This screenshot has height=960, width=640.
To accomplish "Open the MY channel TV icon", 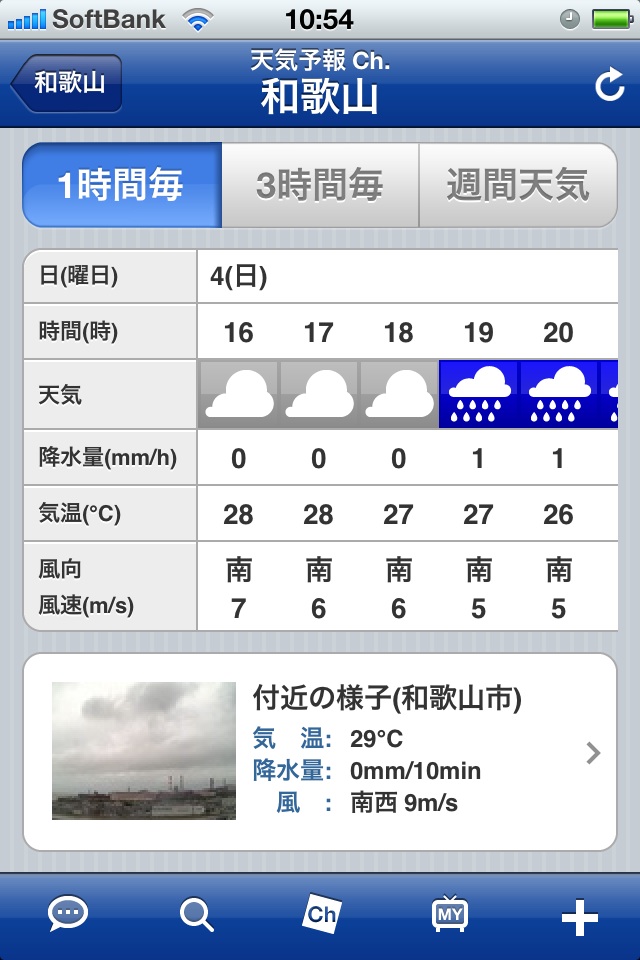I will pyautogui.click(x=450, y=914).
